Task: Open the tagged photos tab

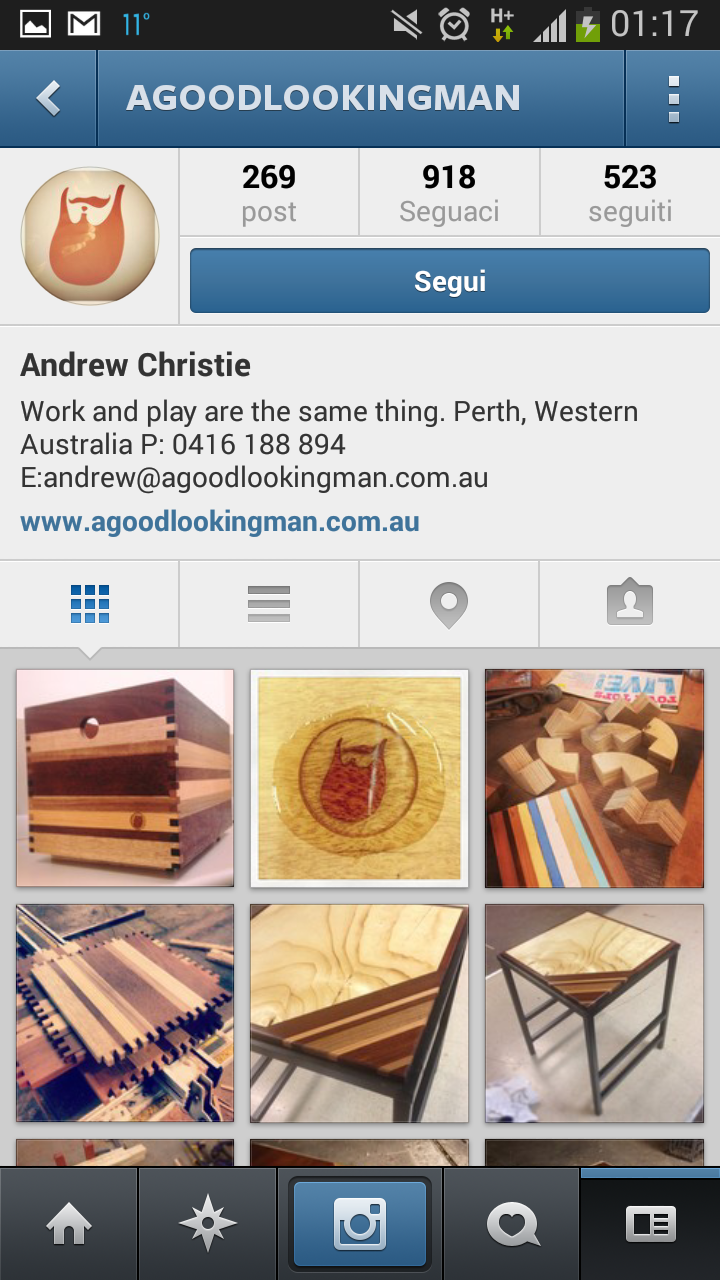Action: click(629, 604)
